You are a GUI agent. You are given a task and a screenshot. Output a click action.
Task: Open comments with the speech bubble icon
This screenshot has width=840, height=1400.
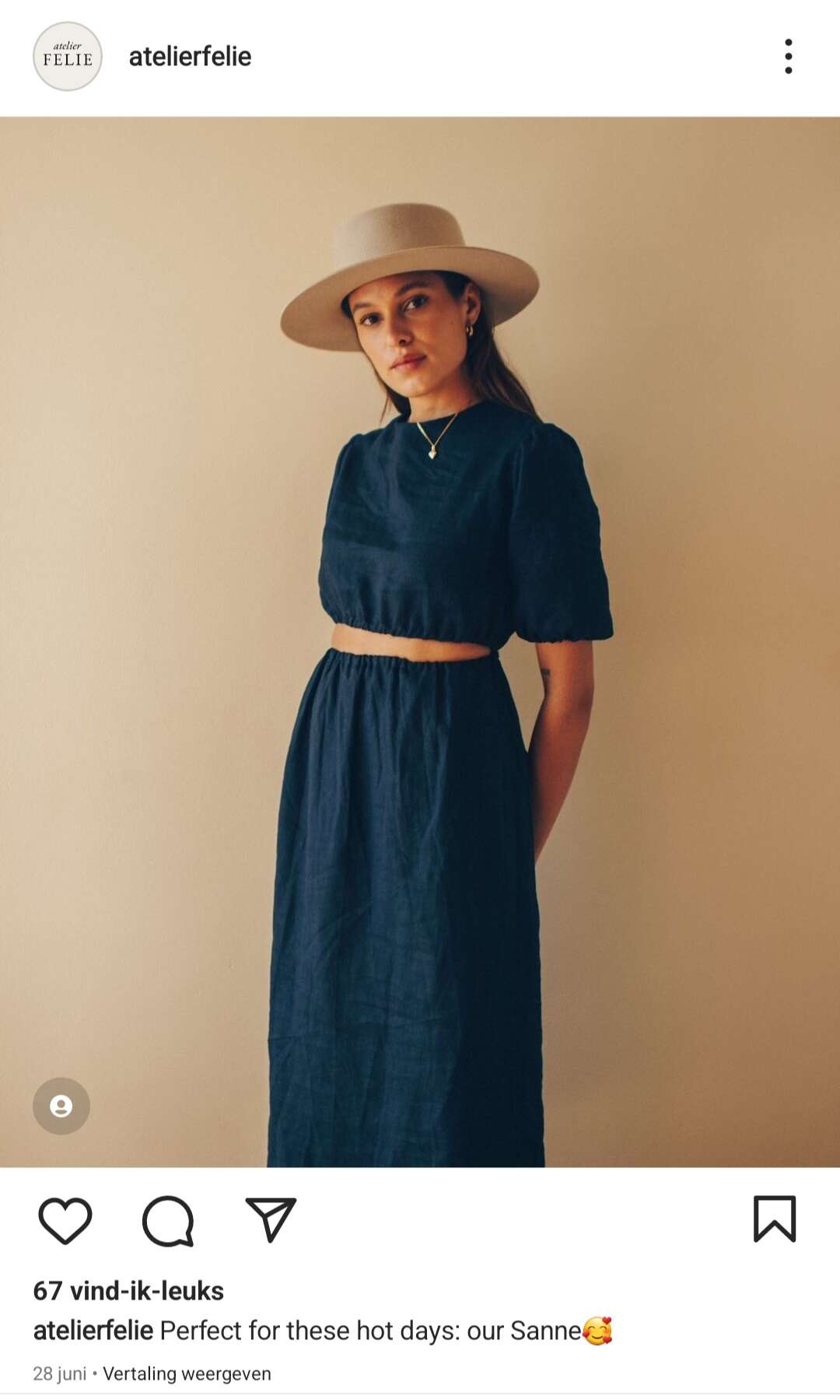(168, 1220)
